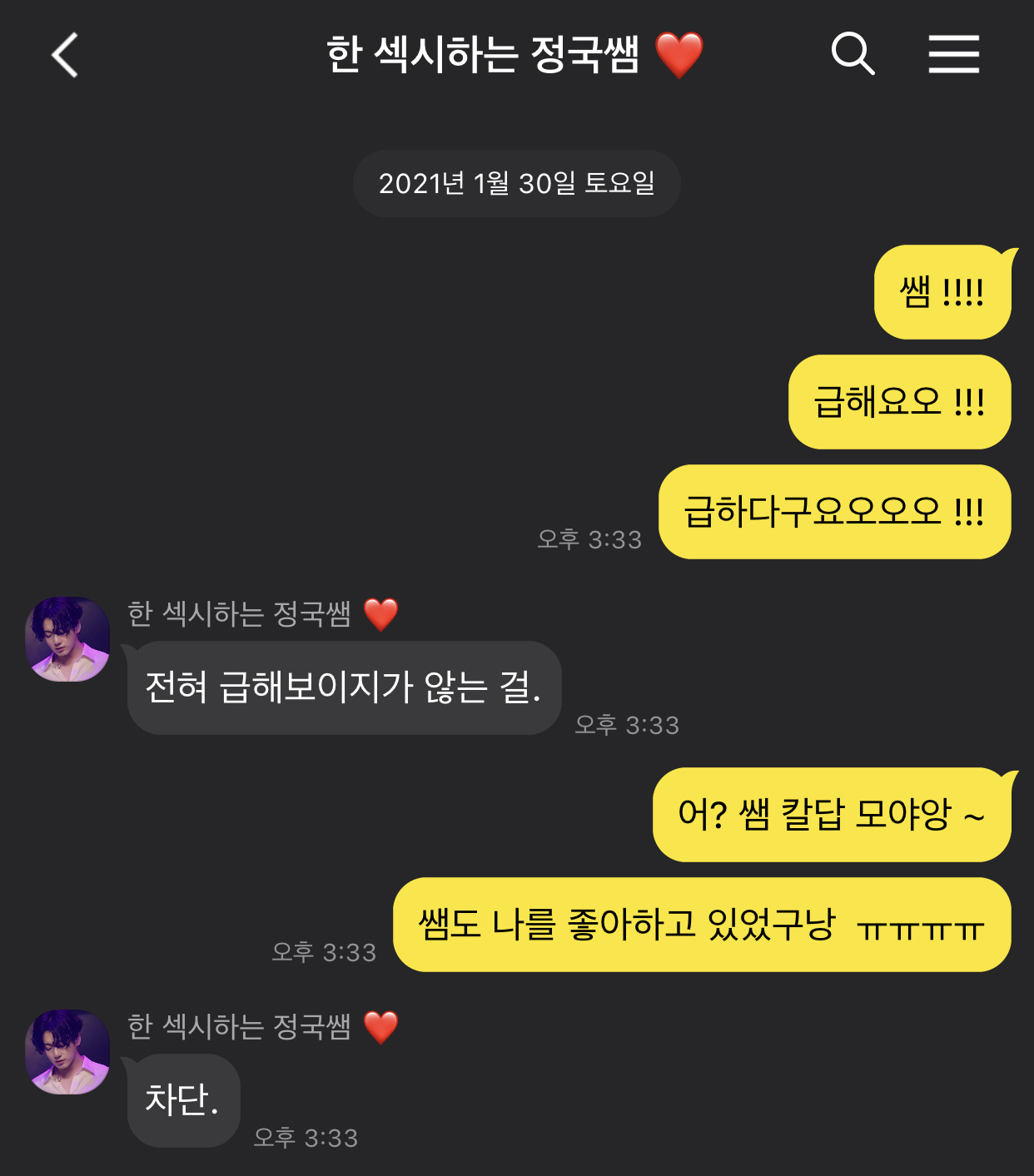Screen dimensions: 1034x1176
Task: Open the chat room hamburger menu
Action: pos(954,55)
